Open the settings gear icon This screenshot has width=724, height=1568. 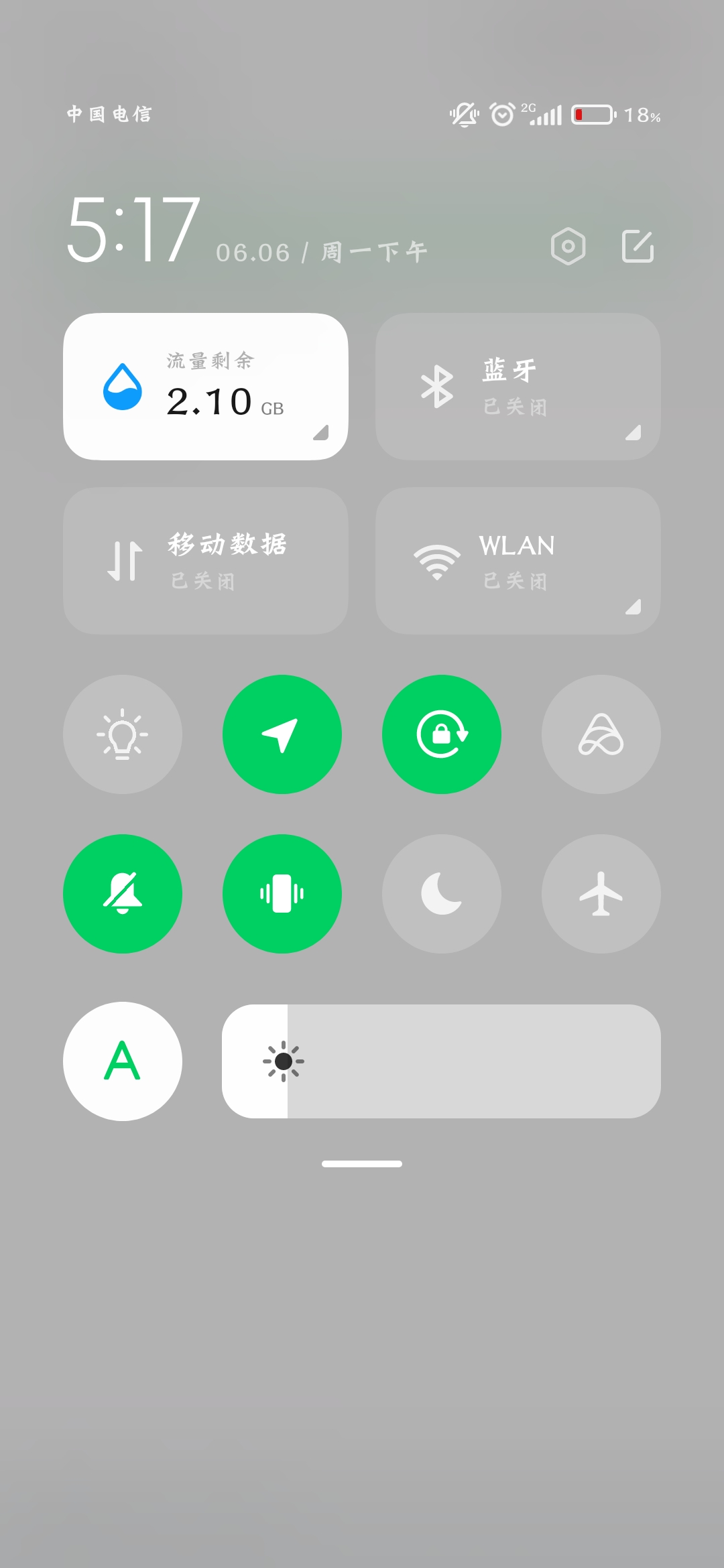tap(568, 246)
